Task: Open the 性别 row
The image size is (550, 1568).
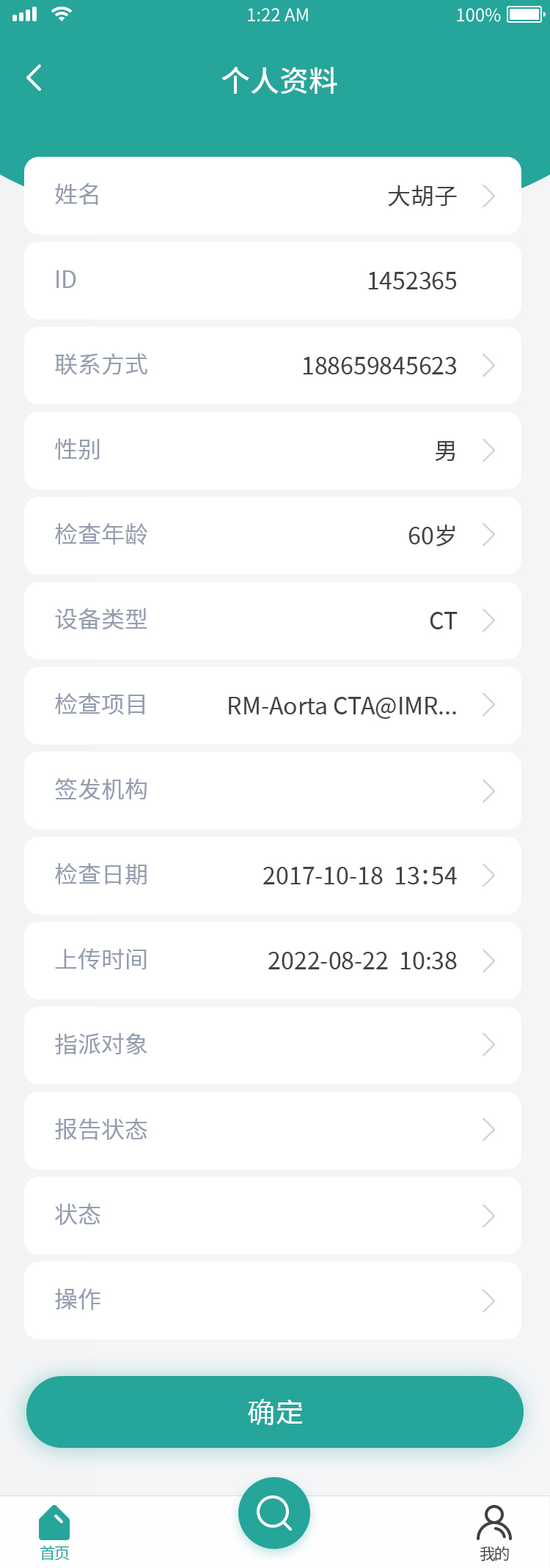Action: (273, 451)
